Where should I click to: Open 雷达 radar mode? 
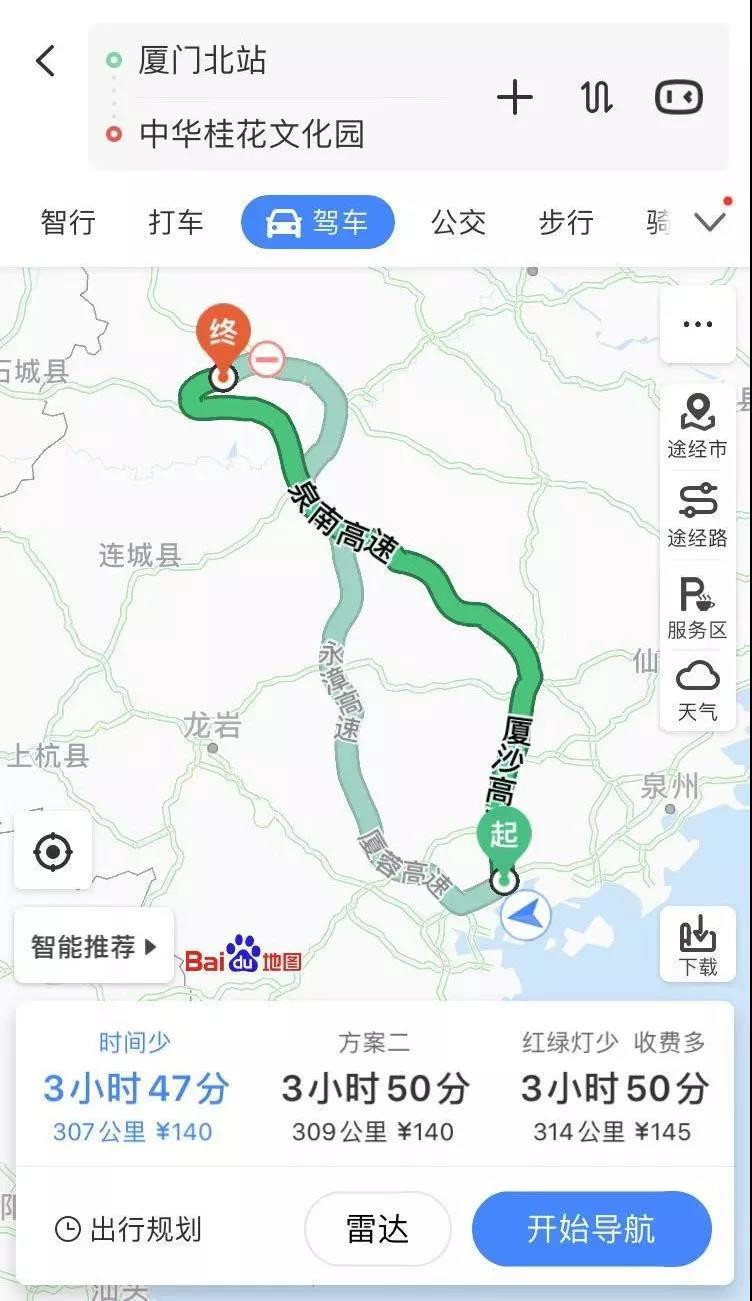click(377, 1229)
